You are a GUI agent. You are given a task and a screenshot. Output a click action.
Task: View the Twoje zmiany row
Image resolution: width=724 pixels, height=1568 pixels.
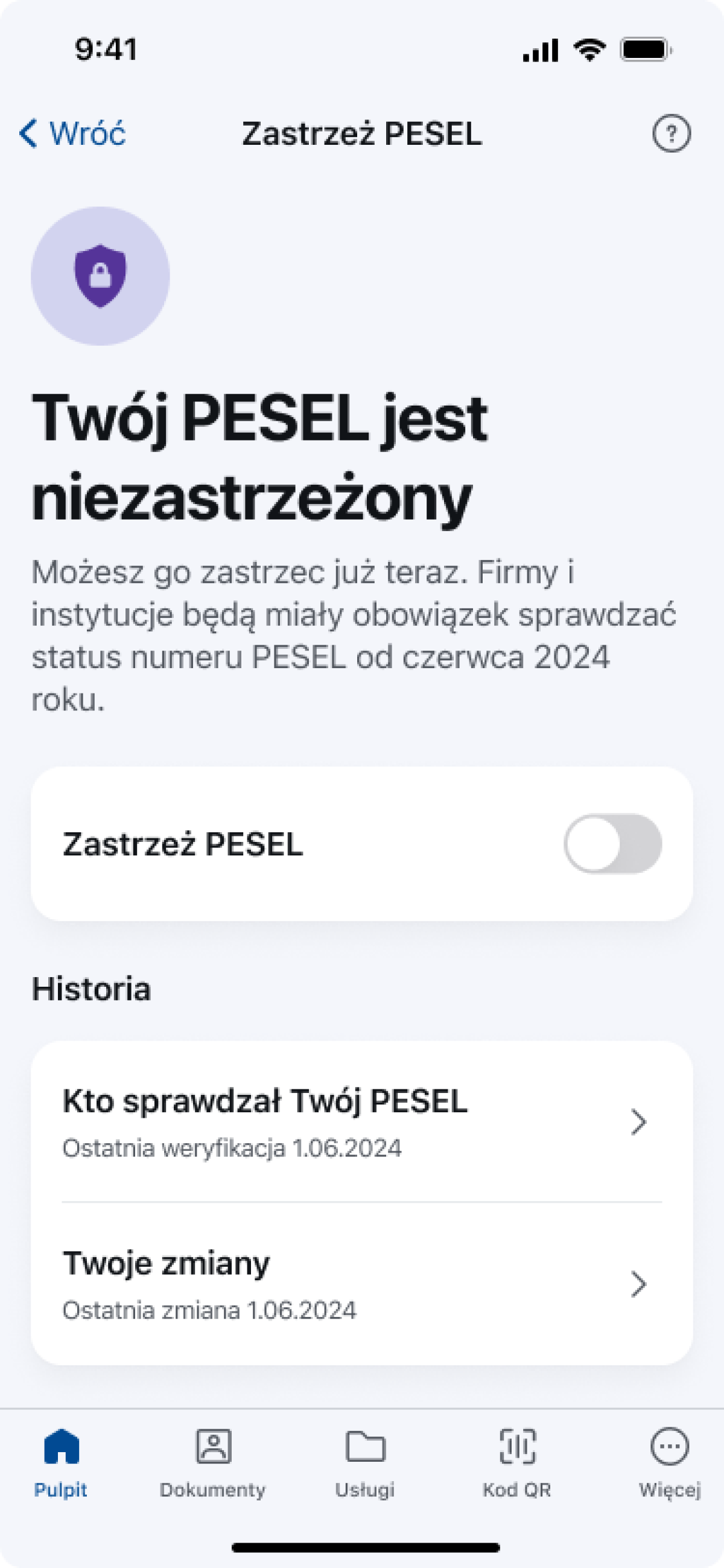pos(362,1284)
